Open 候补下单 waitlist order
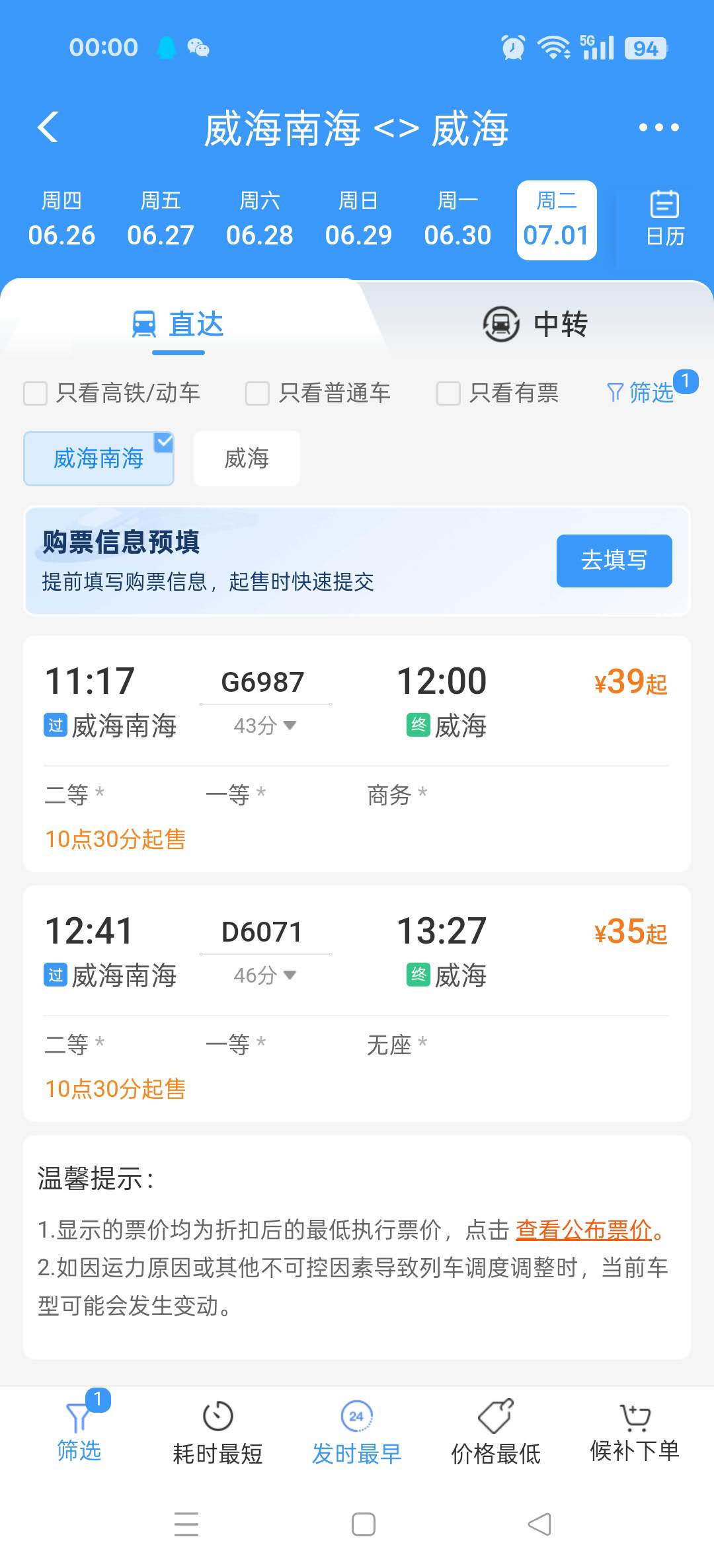714x1568 pixels. tap(635, 1433)
